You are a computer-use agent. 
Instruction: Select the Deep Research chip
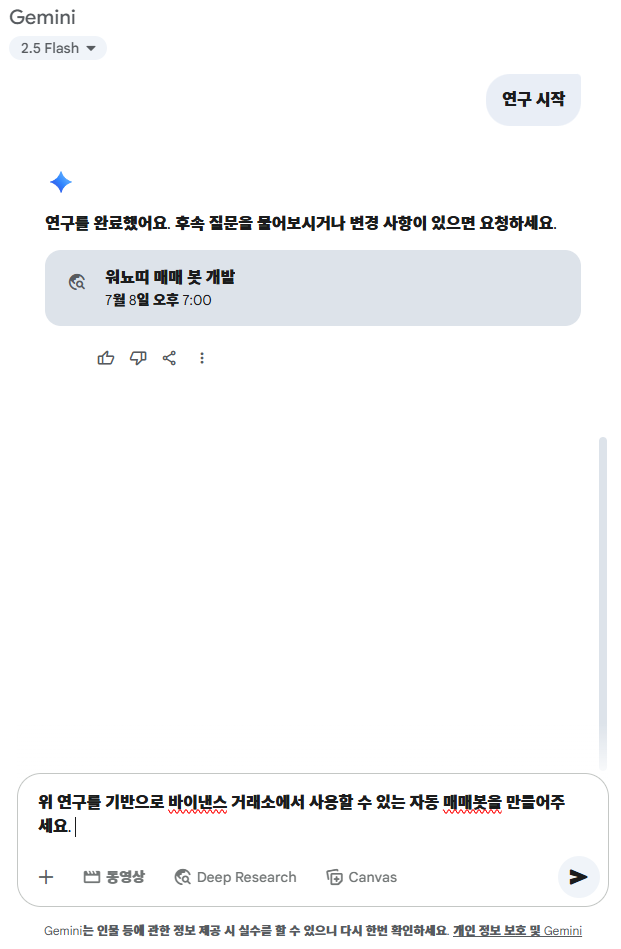coord(235,877)
